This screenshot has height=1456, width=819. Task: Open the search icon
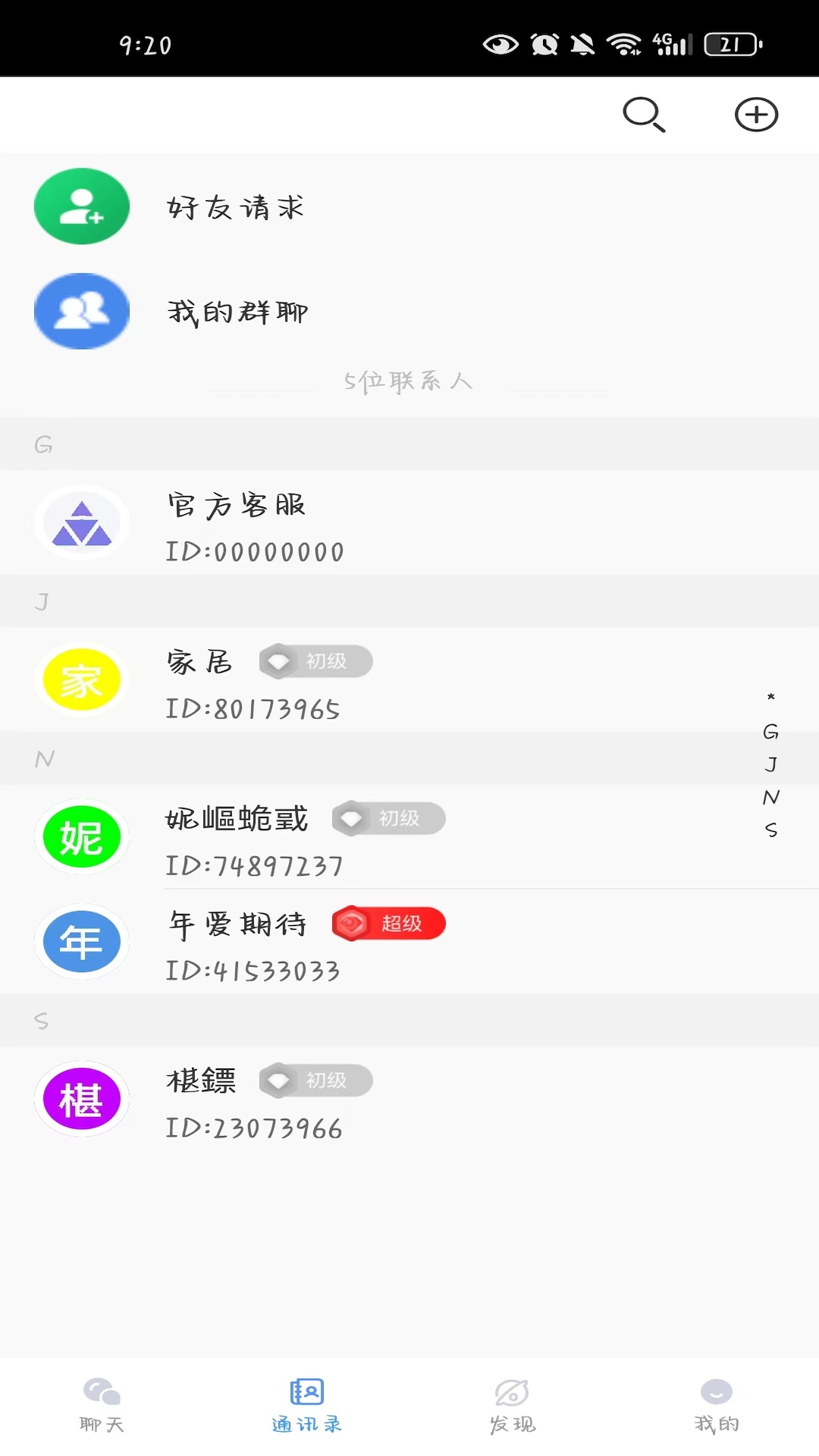tap(644, 115)
